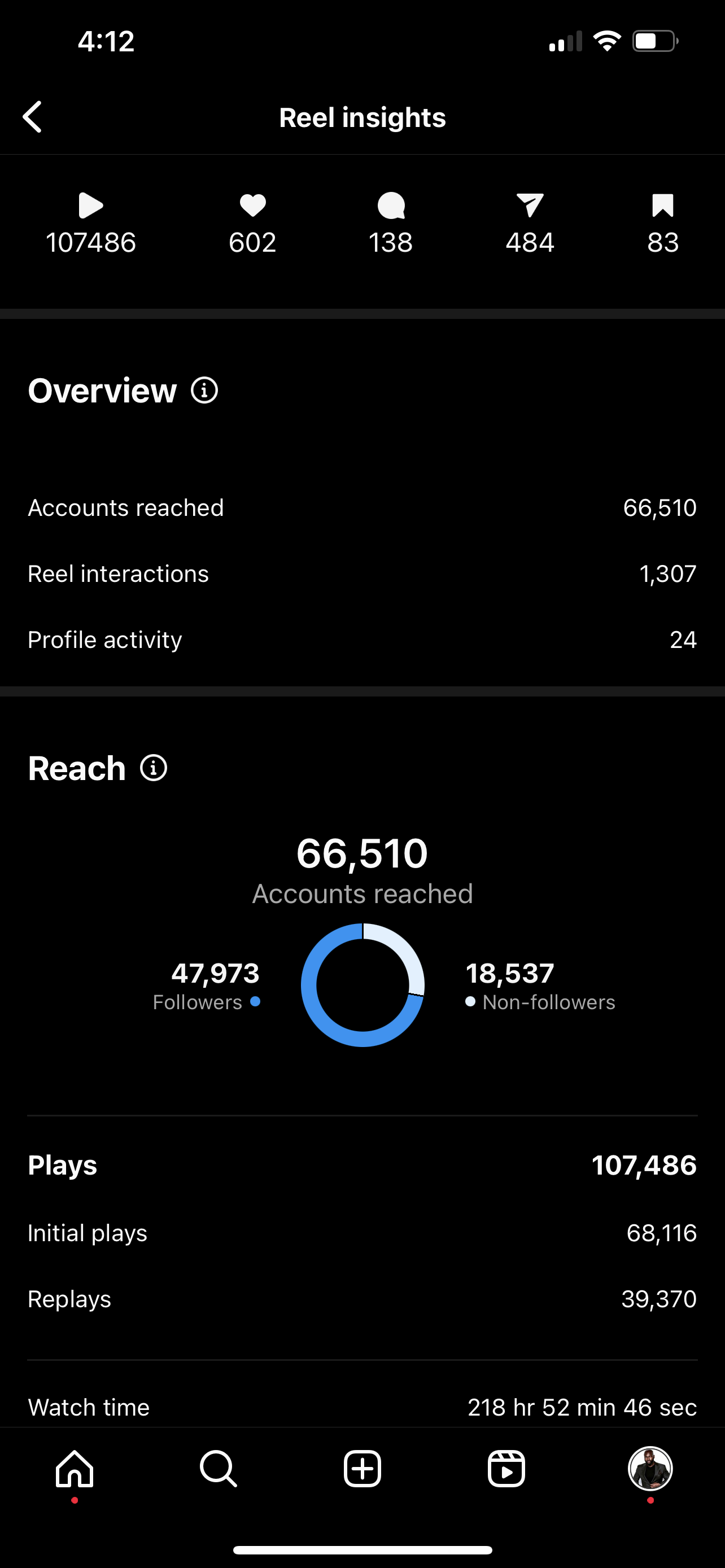Screen dimensions: 725x1568
Task: Open the Profile tab
Action: [650, 1469]
